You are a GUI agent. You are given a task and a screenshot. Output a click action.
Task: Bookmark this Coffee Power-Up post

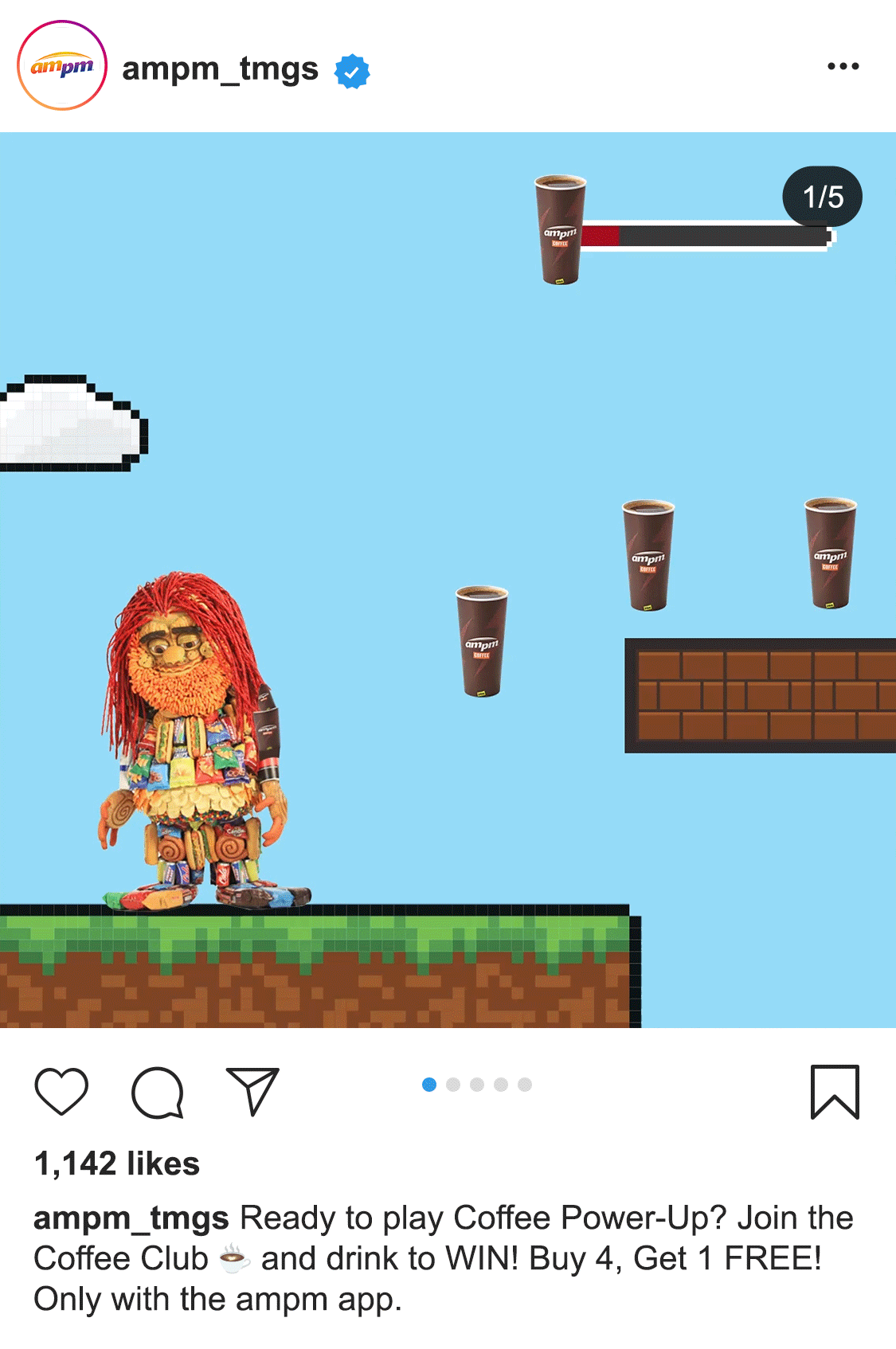[834, 1092]
